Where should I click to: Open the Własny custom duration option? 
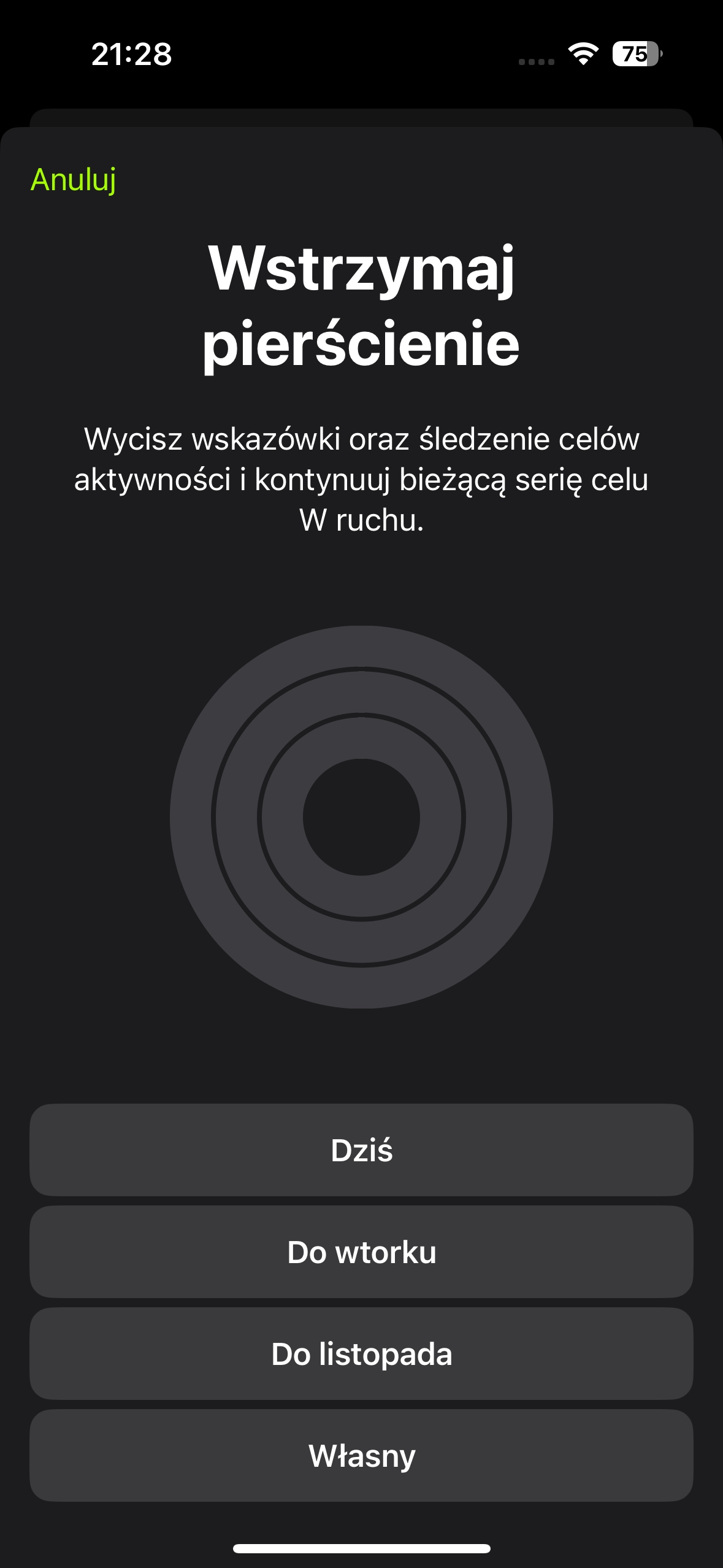coord(361,1455)
